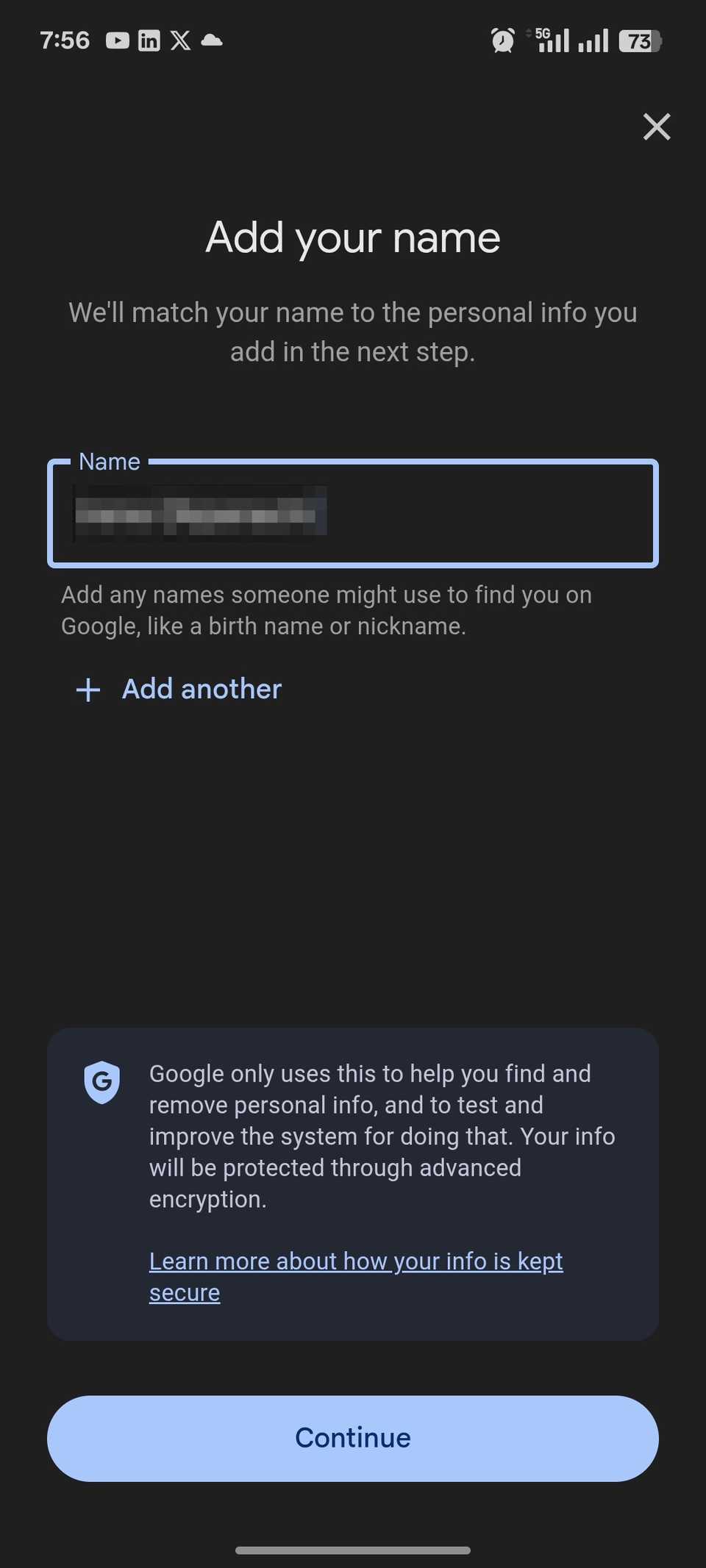Select the Name input field

(x=352, y=514)
